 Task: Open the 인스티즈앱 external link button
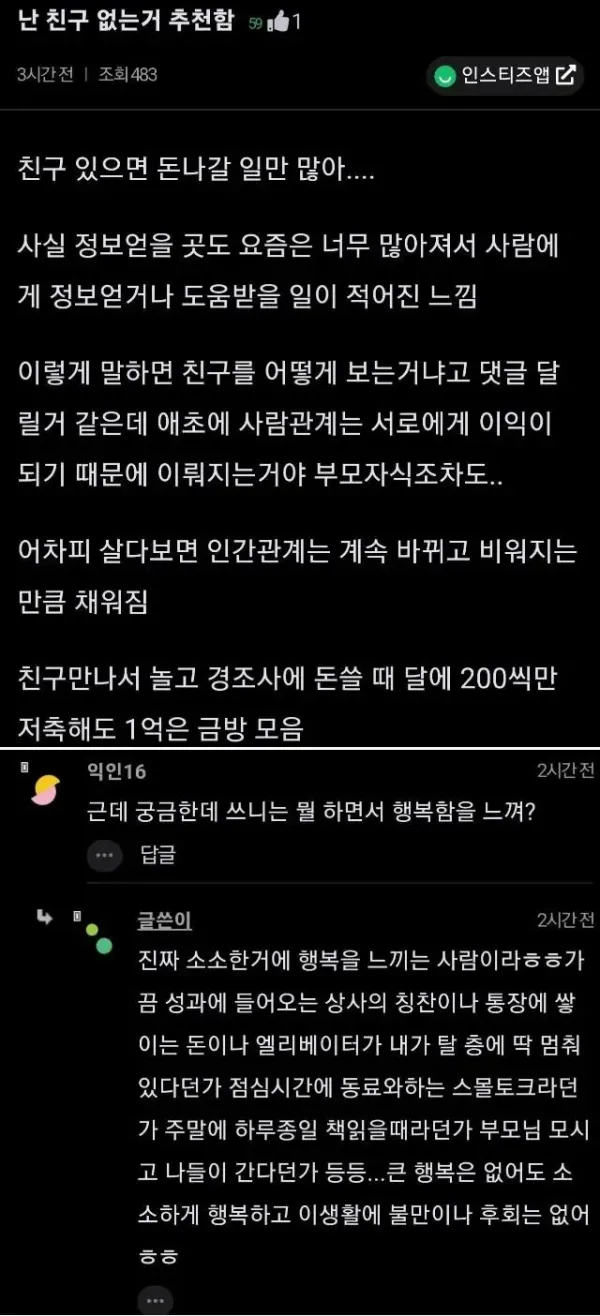coord(505,75)
